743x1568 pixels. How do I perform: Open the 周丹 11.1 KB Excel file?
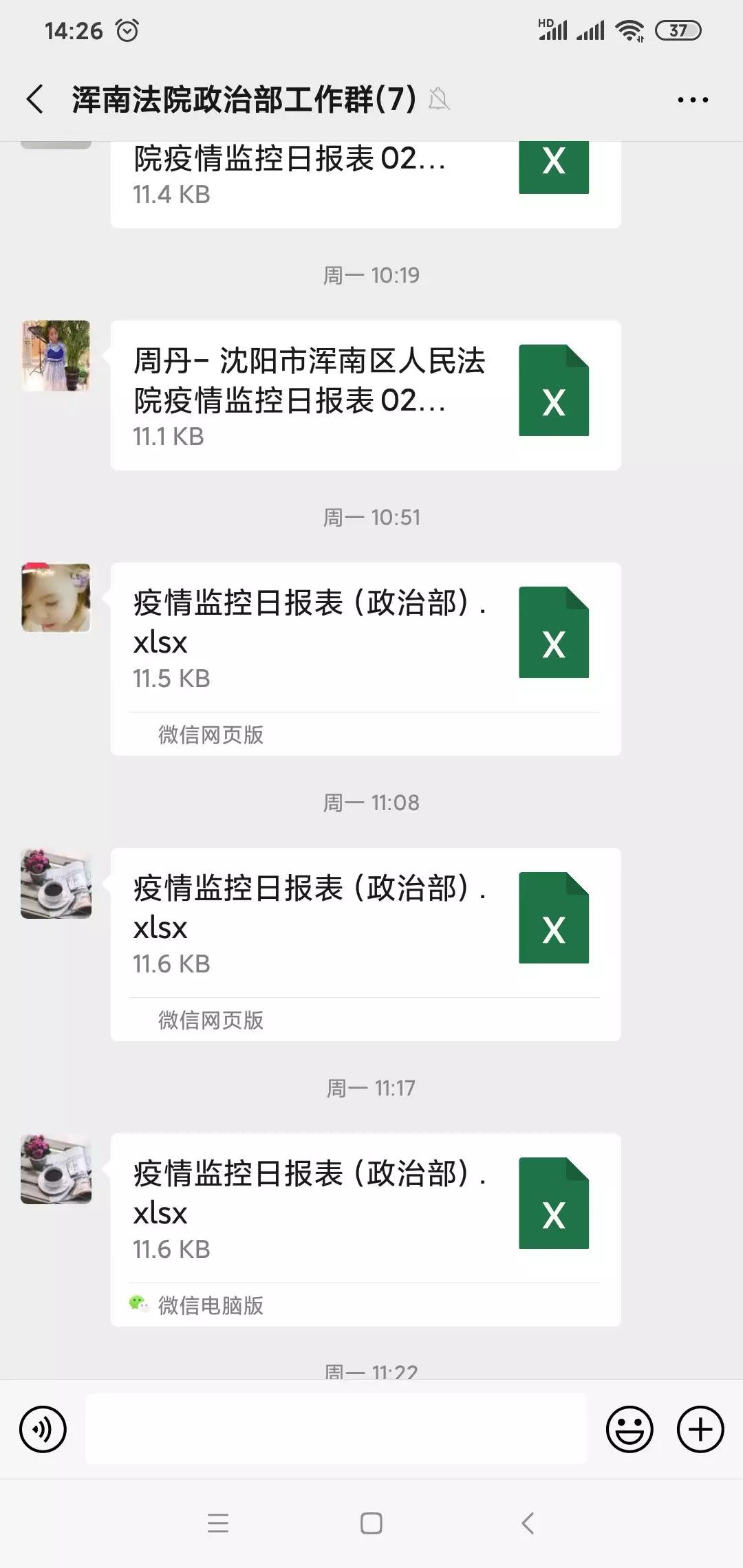pos(365,395)
